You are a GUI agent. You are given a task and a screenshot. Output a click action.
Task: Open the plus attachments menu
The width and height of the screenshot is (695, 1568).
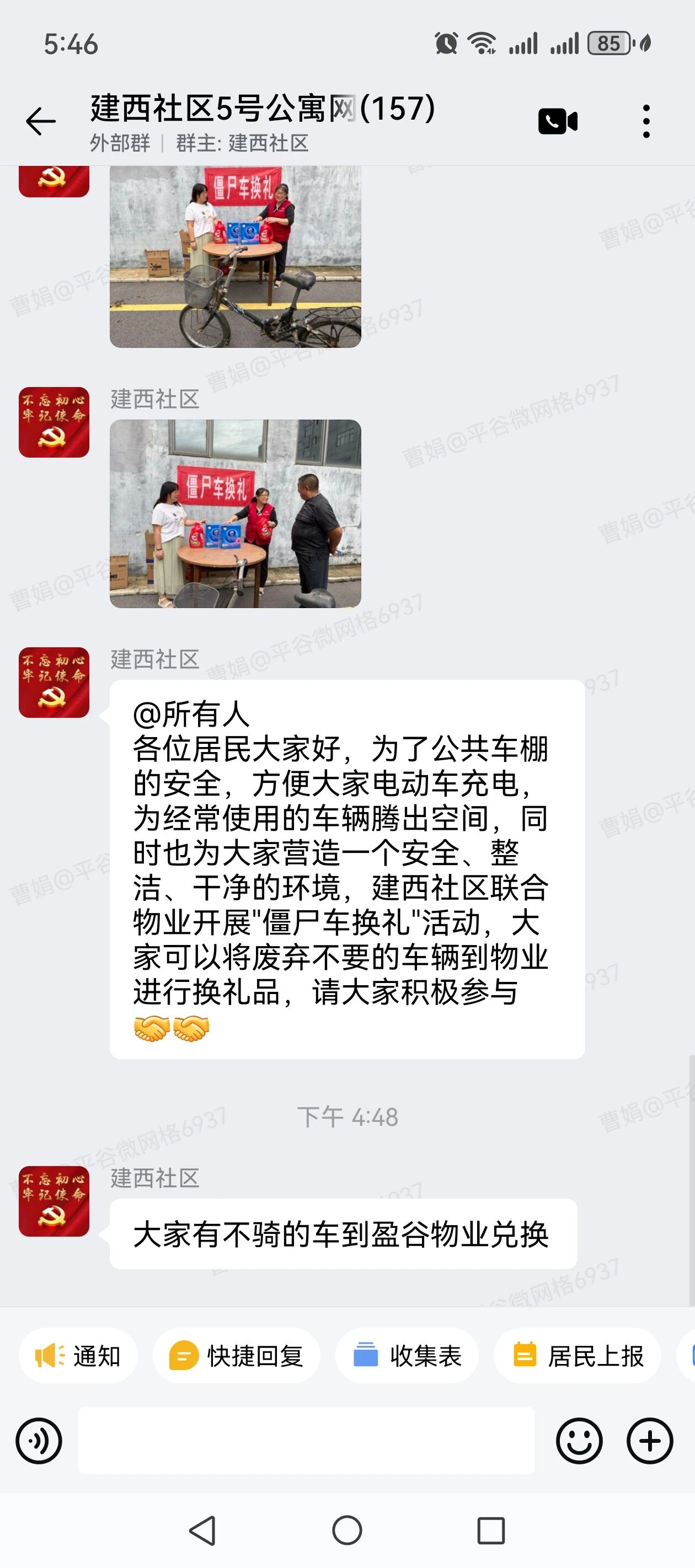pyautogui.click(x=649, y=1441)
